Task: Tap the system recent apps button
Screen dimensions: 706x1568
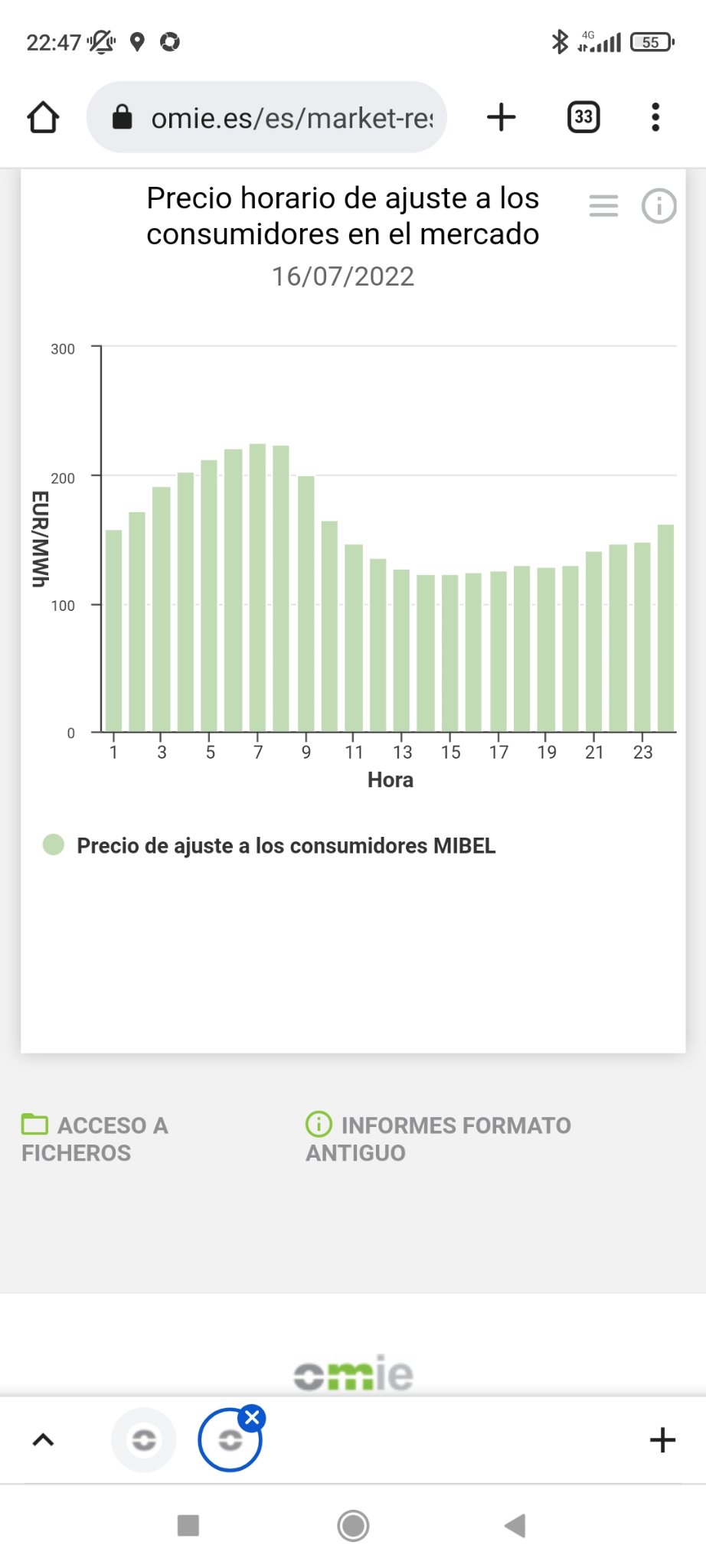Action: coord(188,1525)
